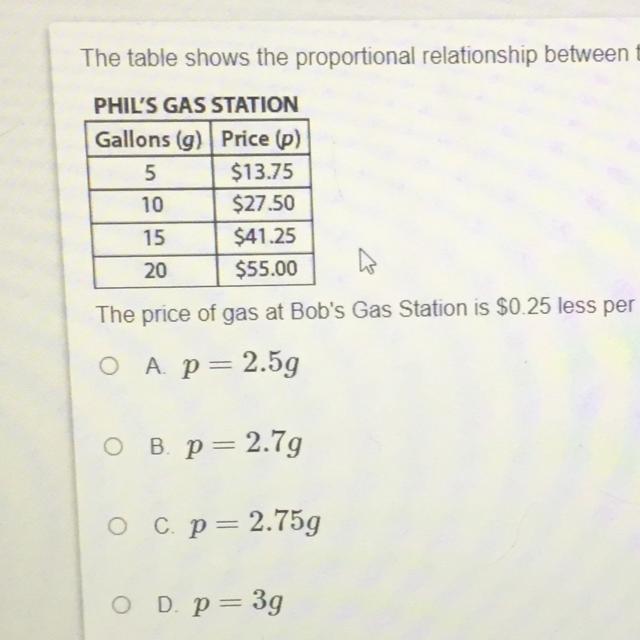This screenshot has height=640, width=640.
Task: Choose option B, p = 2.7g
Action: (x=113, y=446)
